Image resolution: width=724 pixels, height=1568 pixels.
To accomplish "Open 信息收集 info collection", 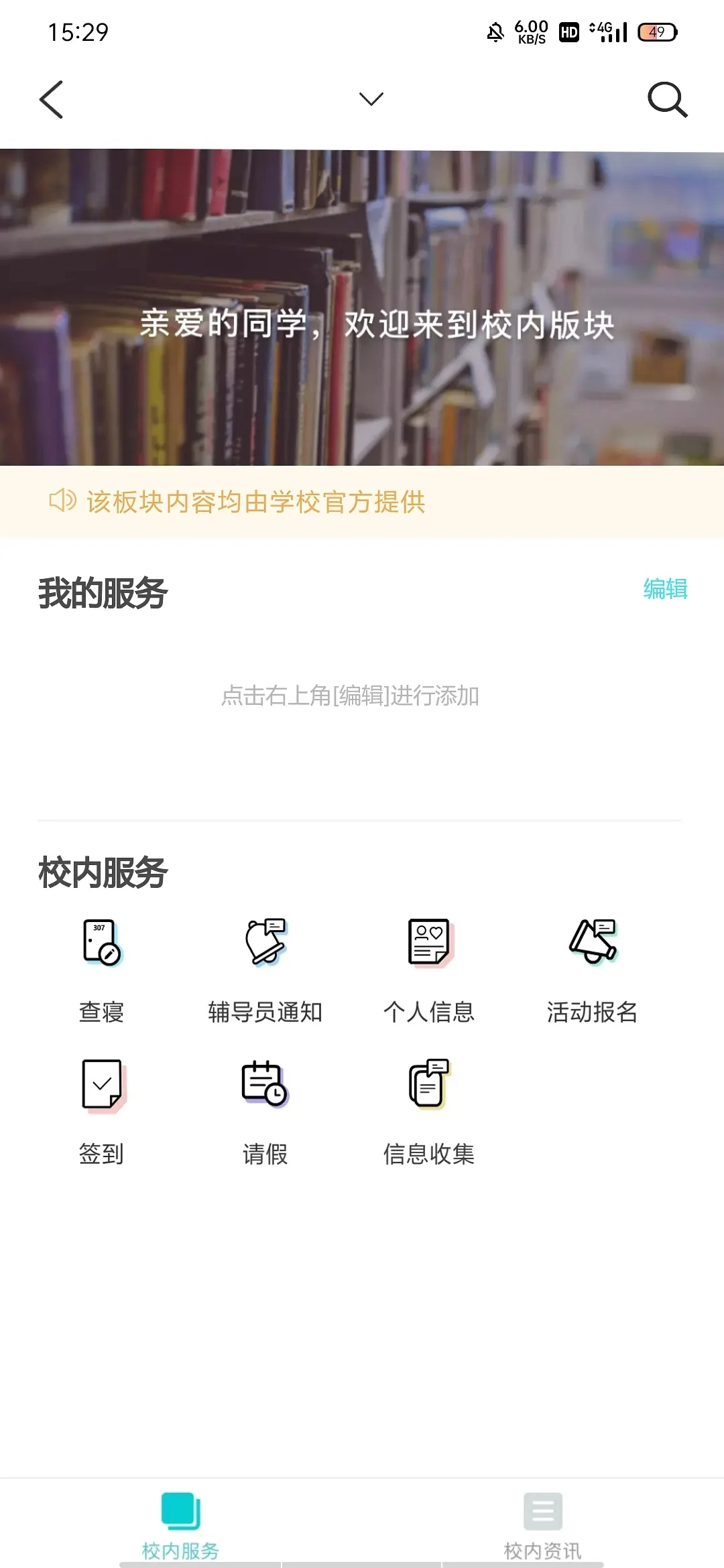I will tap(429, 1110).
